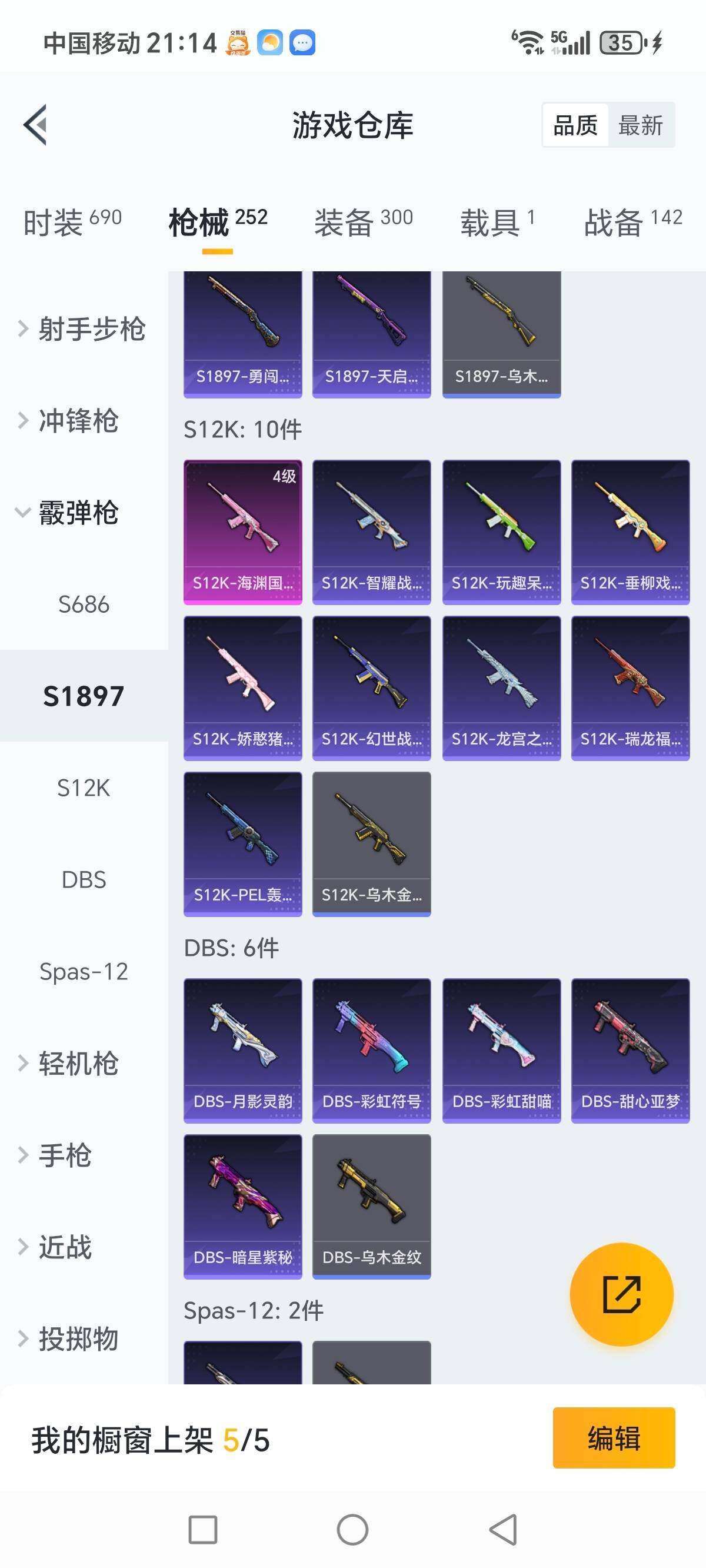Select S686 in the sidebar
The width and height of the screenshot is (706, 1568).
(x=84, y=604)
